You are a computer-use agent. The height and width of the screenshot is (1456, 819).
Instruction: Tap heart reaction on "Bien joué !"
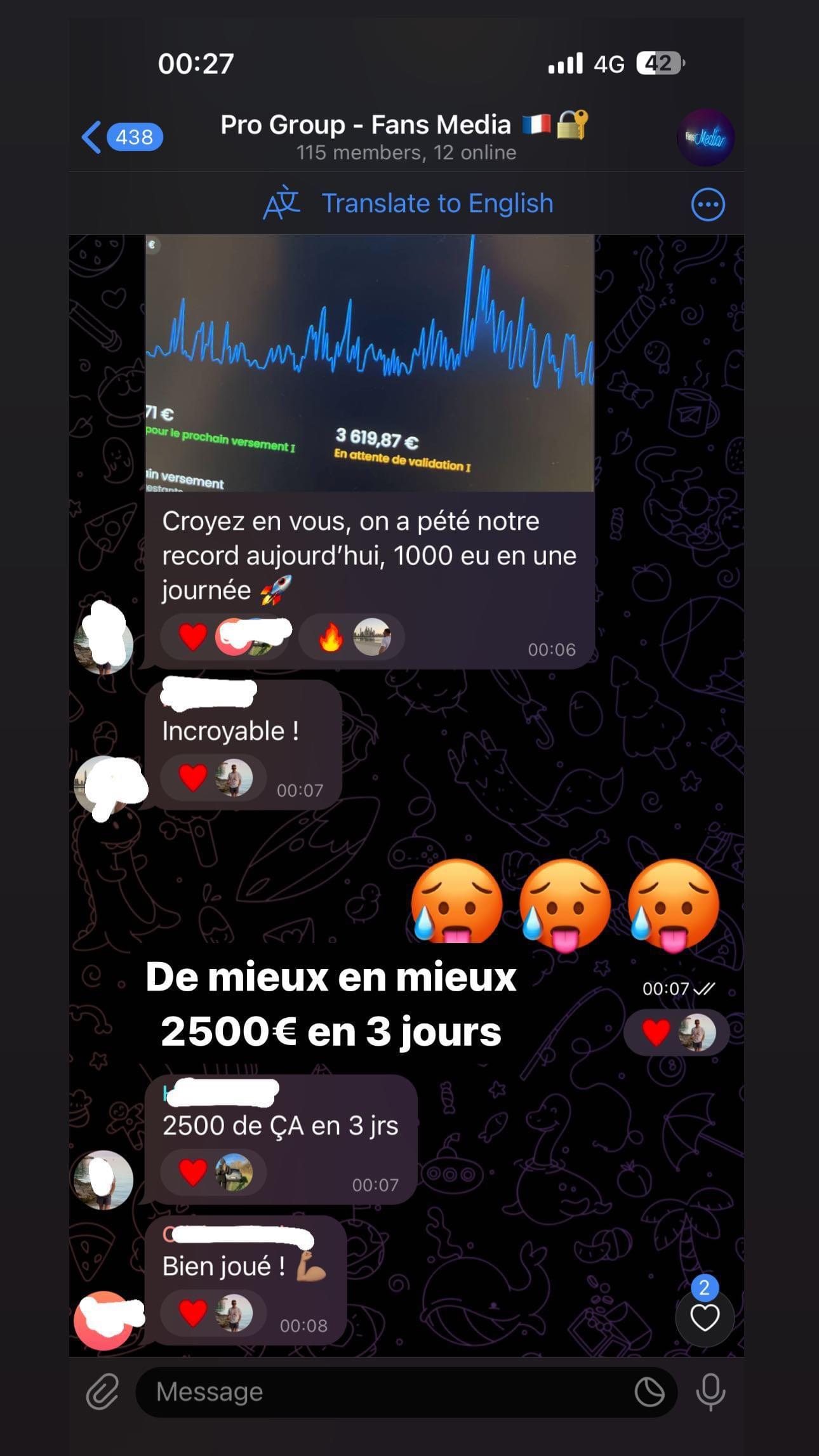tap(193, 1313)
